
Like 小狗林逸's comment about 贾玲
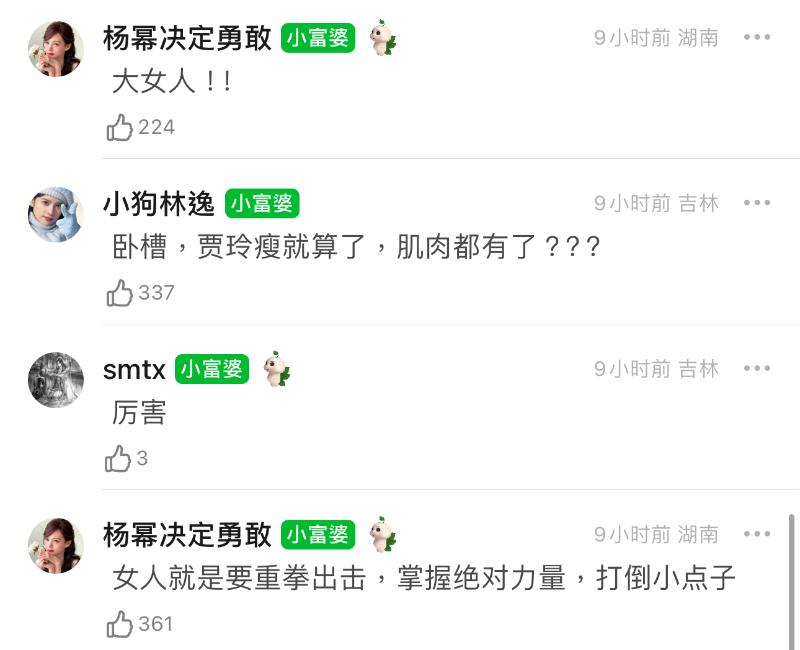tap(120, 293)
